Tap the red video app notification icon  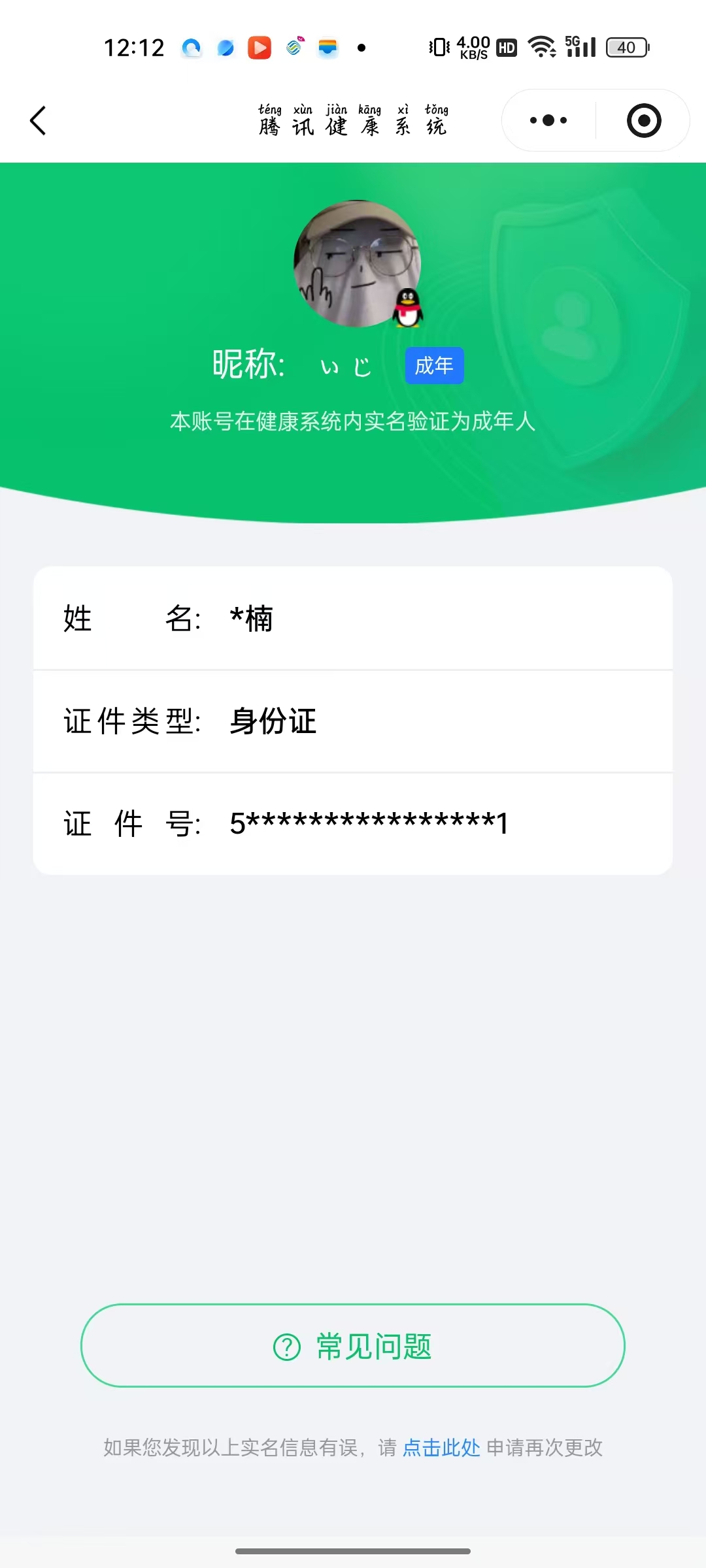[260, 46]
